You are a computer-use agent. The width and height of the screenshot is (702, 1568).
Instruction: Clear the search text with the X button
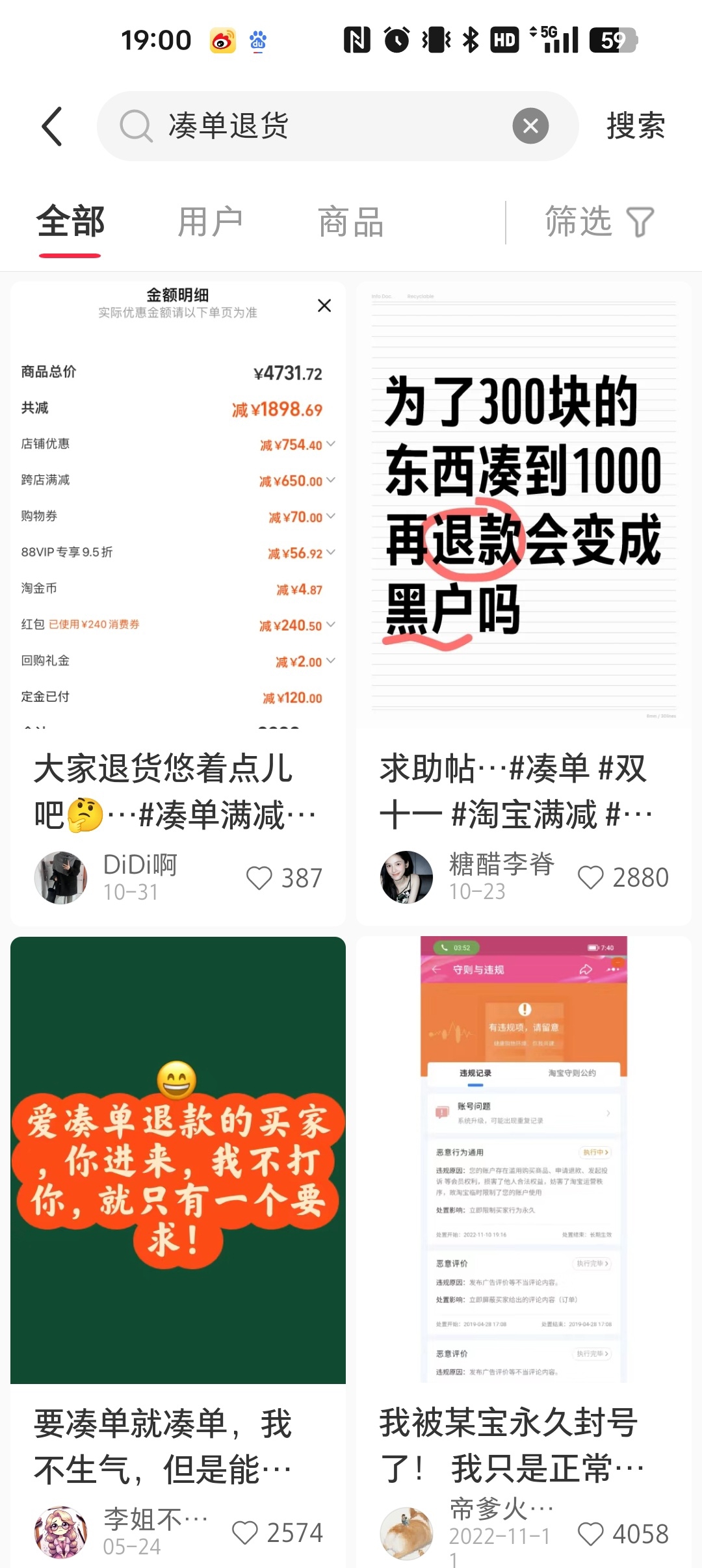pos(530,126)
